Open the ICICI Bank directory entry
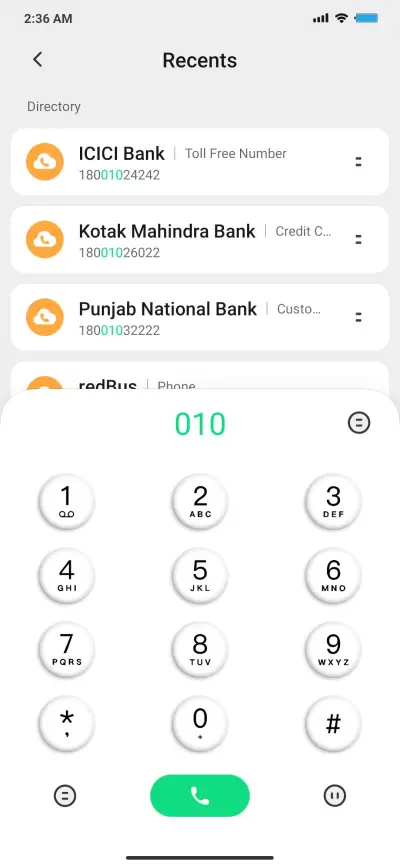 [x=200, y=161]
